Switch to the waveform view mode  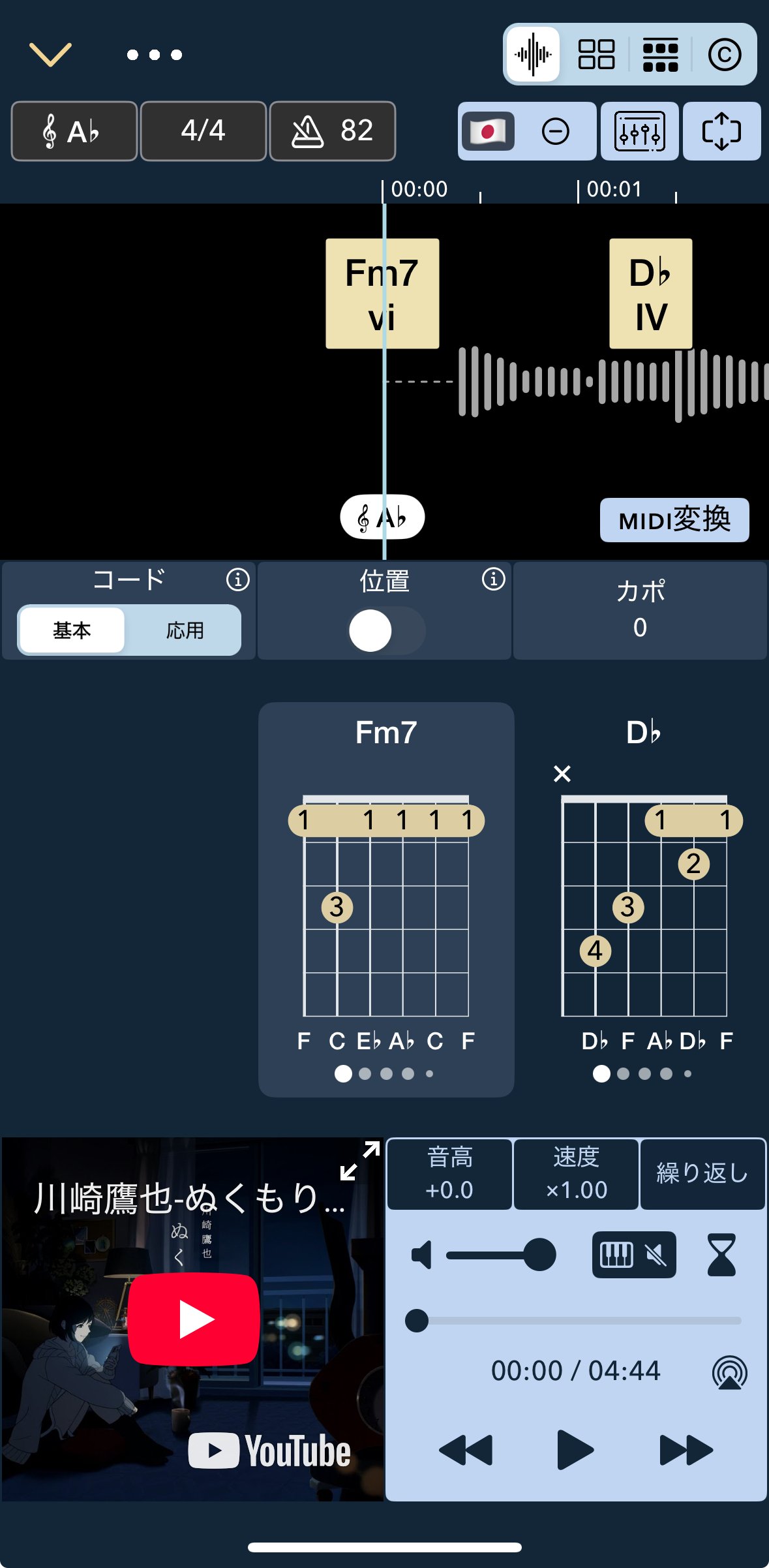click(x=534, y=55)
